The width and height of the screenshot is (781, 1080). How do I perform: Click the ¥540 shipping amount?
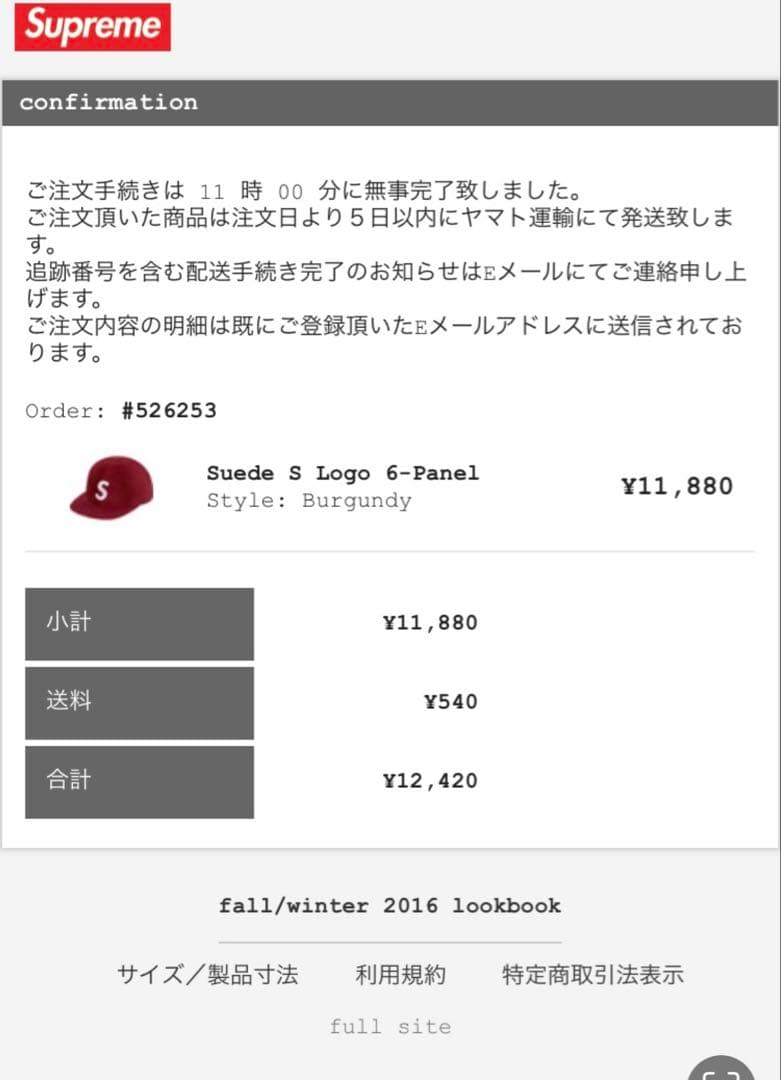point(450,701)
